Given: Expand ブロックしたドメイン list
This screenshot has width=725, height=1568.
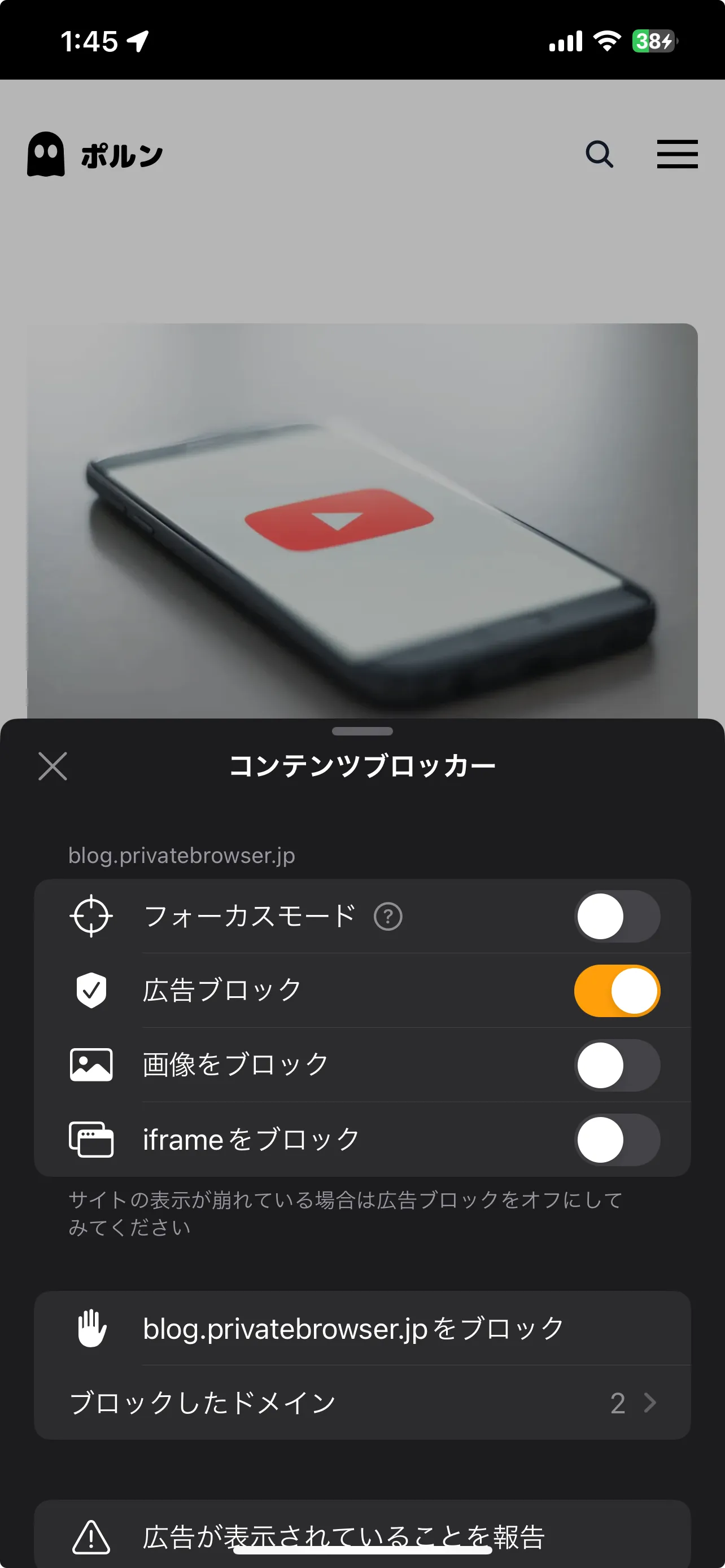Looking at the screenshot, I should pyautogui.click(x=362, y=1403).
